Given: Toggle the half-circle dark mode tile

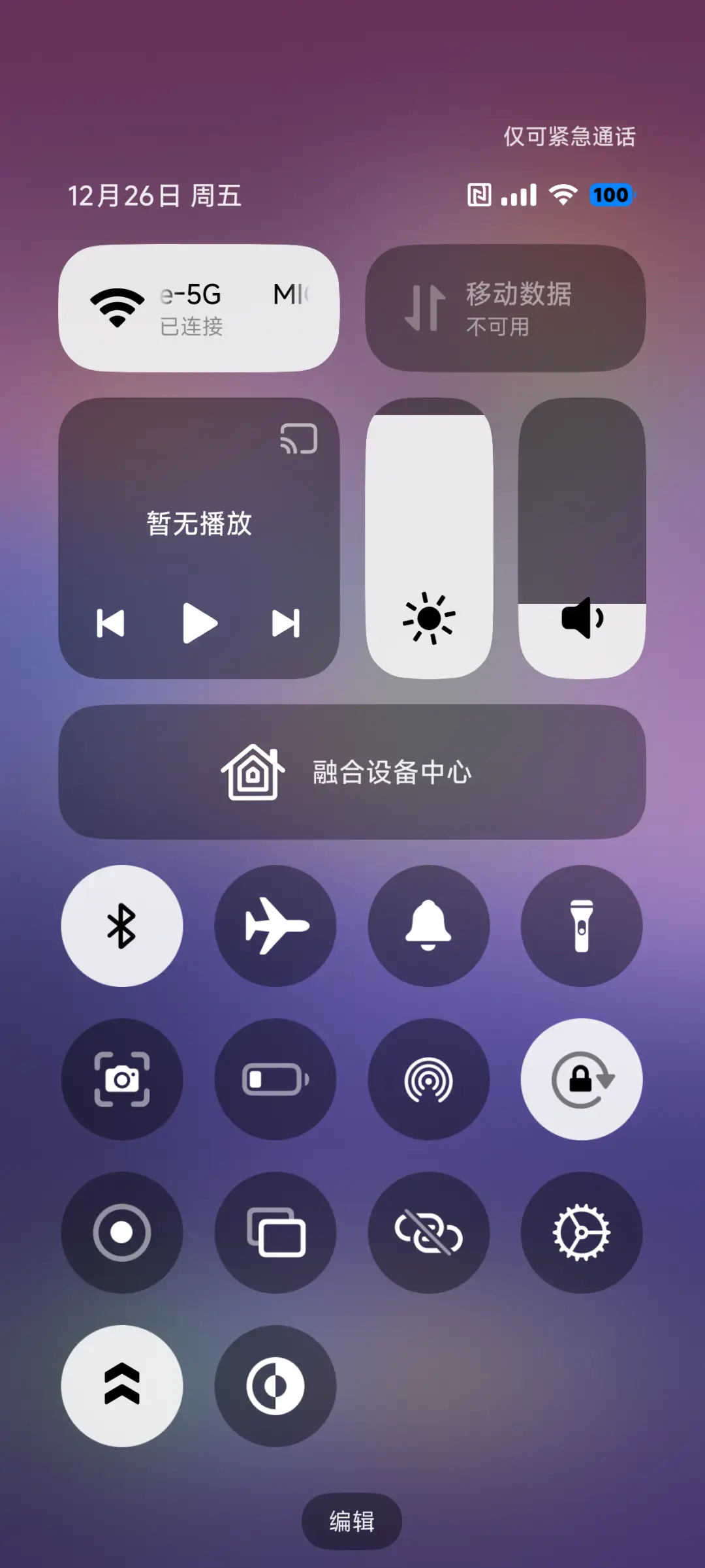Looking at the screenshot, I should (275, 1386).
